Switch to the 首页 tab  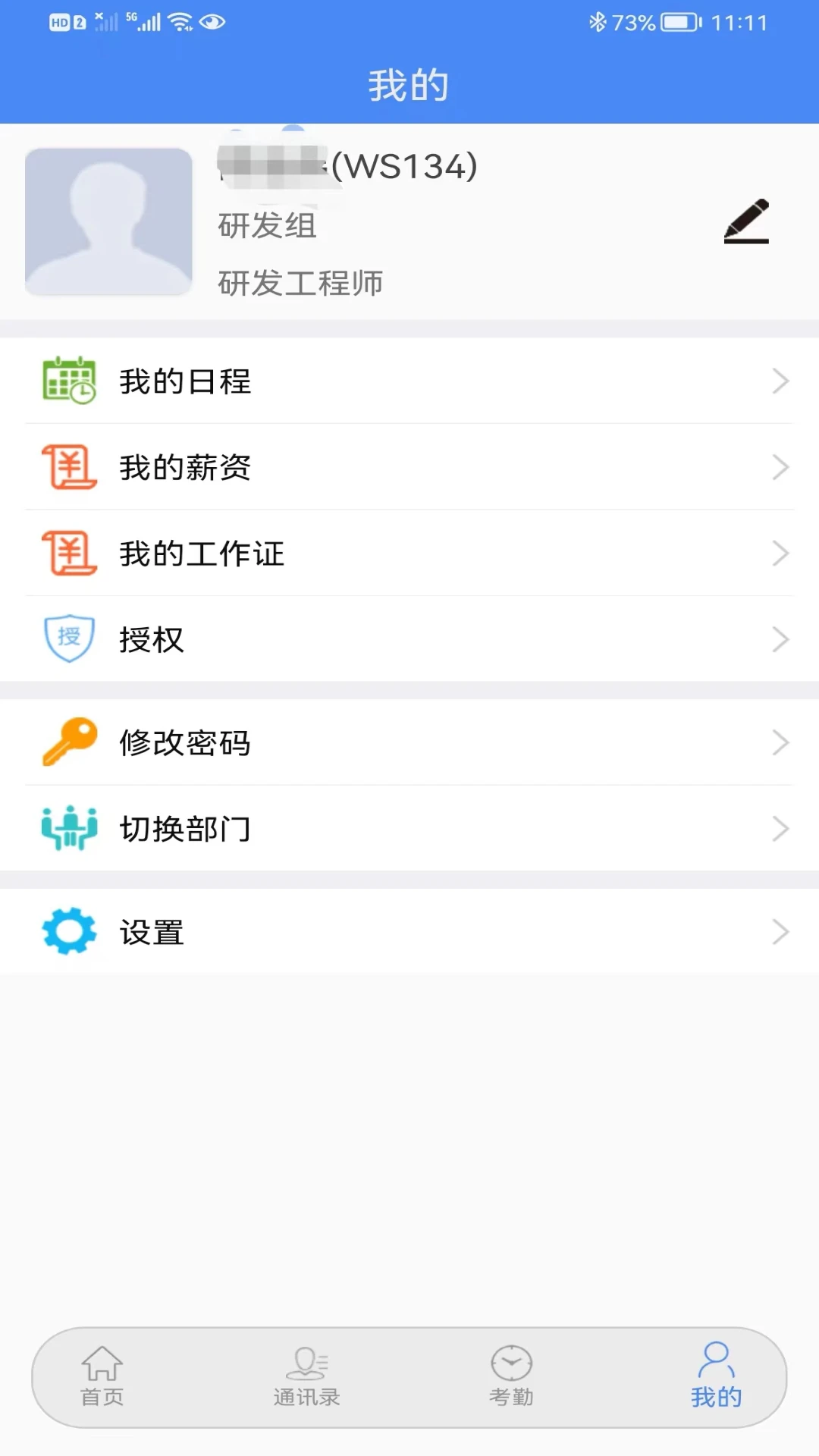(102, 1374)
